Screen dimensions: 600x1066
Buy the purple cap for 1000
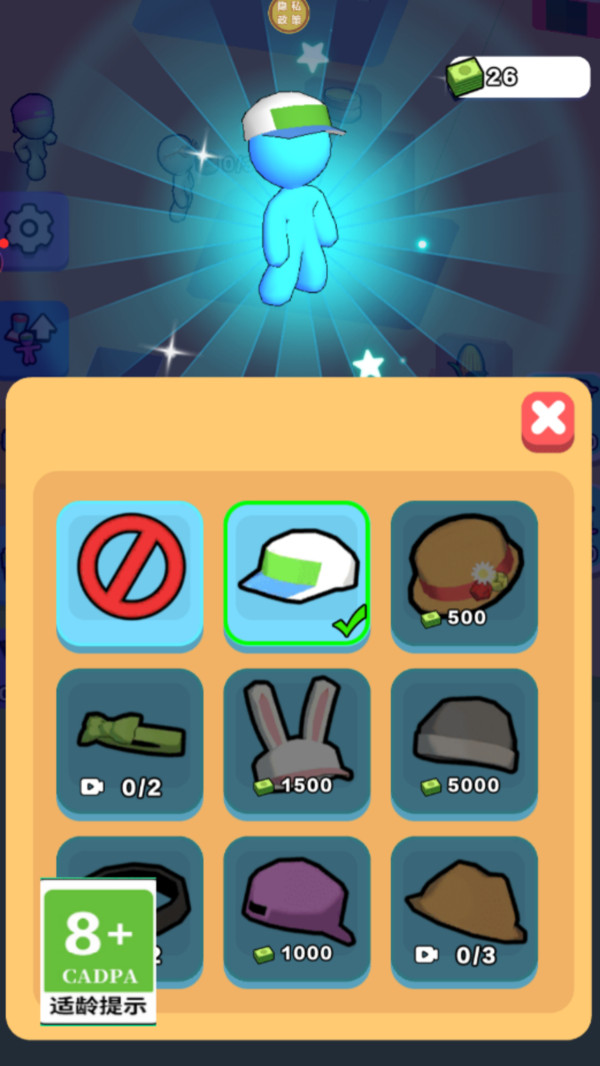pyautogui.click(x=297, y=908)
